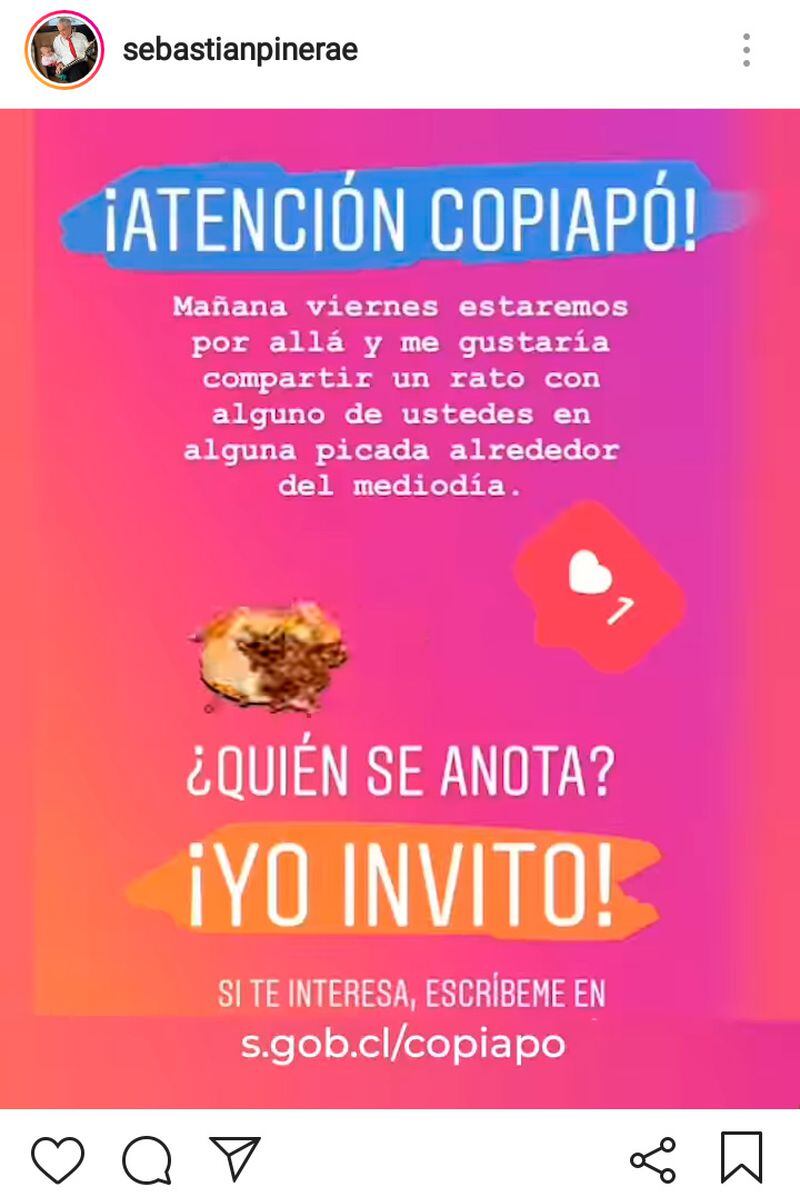Send this post via the paper plane icon
Image resolution: width=800 pixels, height=1197 pixels.
tap(235, 1159)
